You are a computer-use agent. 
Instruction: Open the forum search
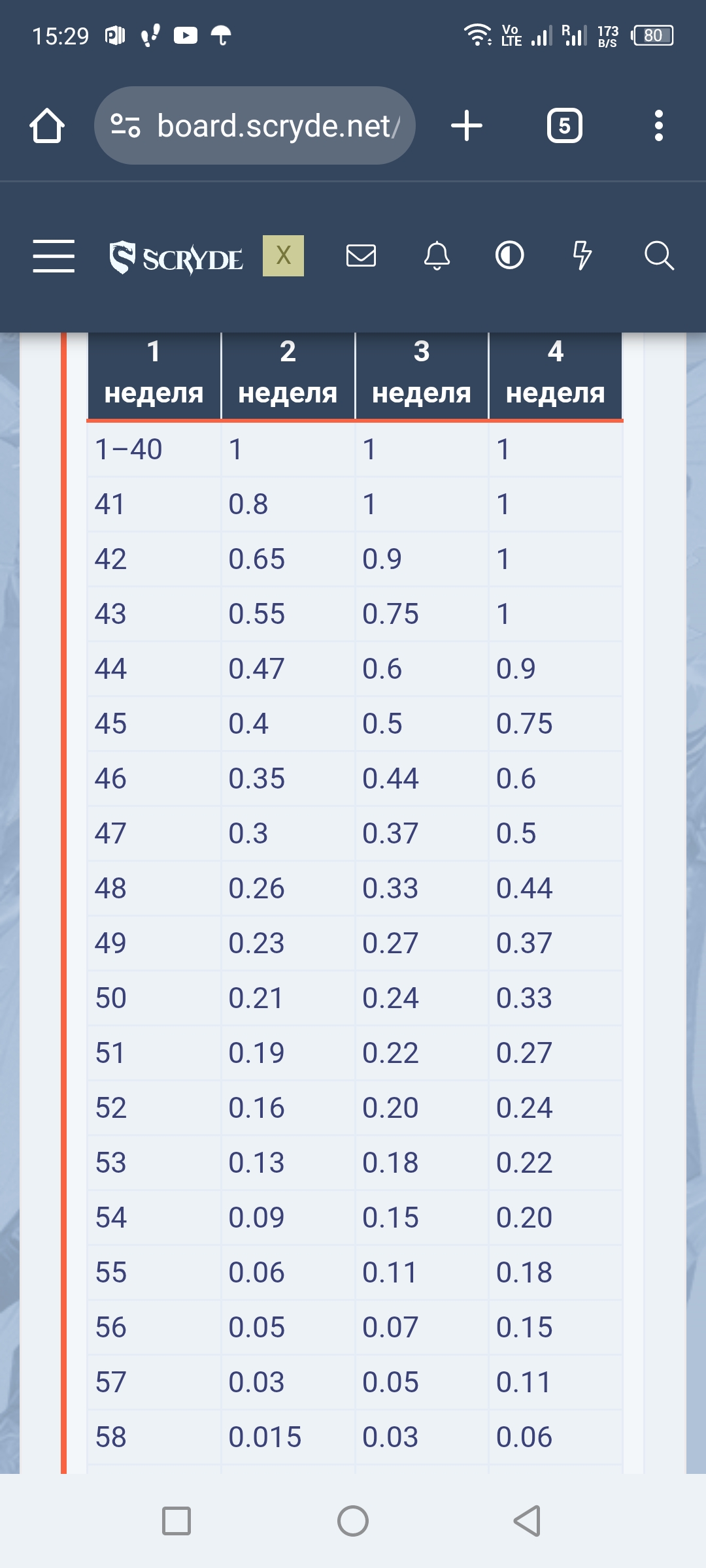658,255
